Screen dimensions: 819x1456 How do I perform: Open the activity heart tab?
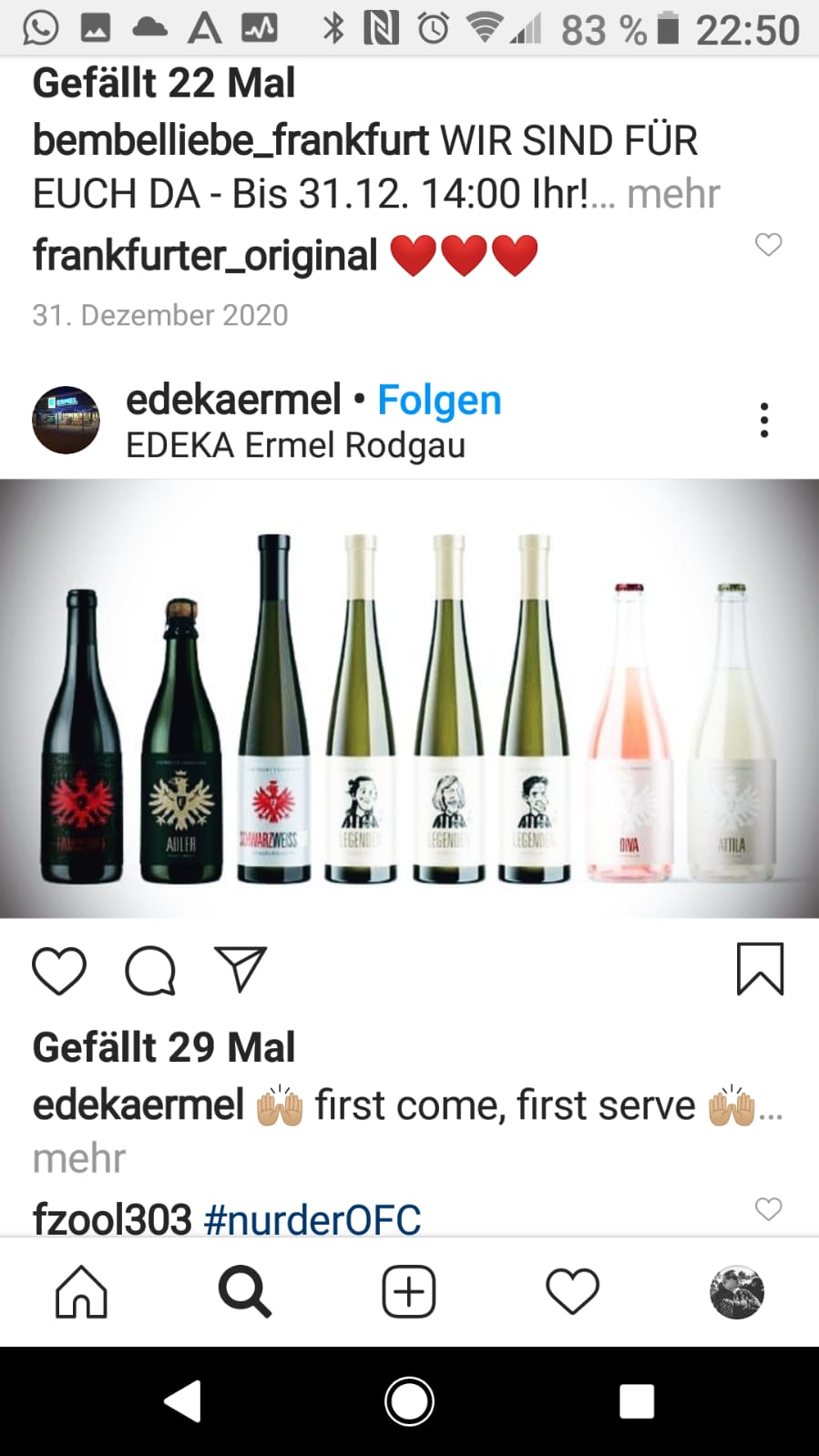572,1292
